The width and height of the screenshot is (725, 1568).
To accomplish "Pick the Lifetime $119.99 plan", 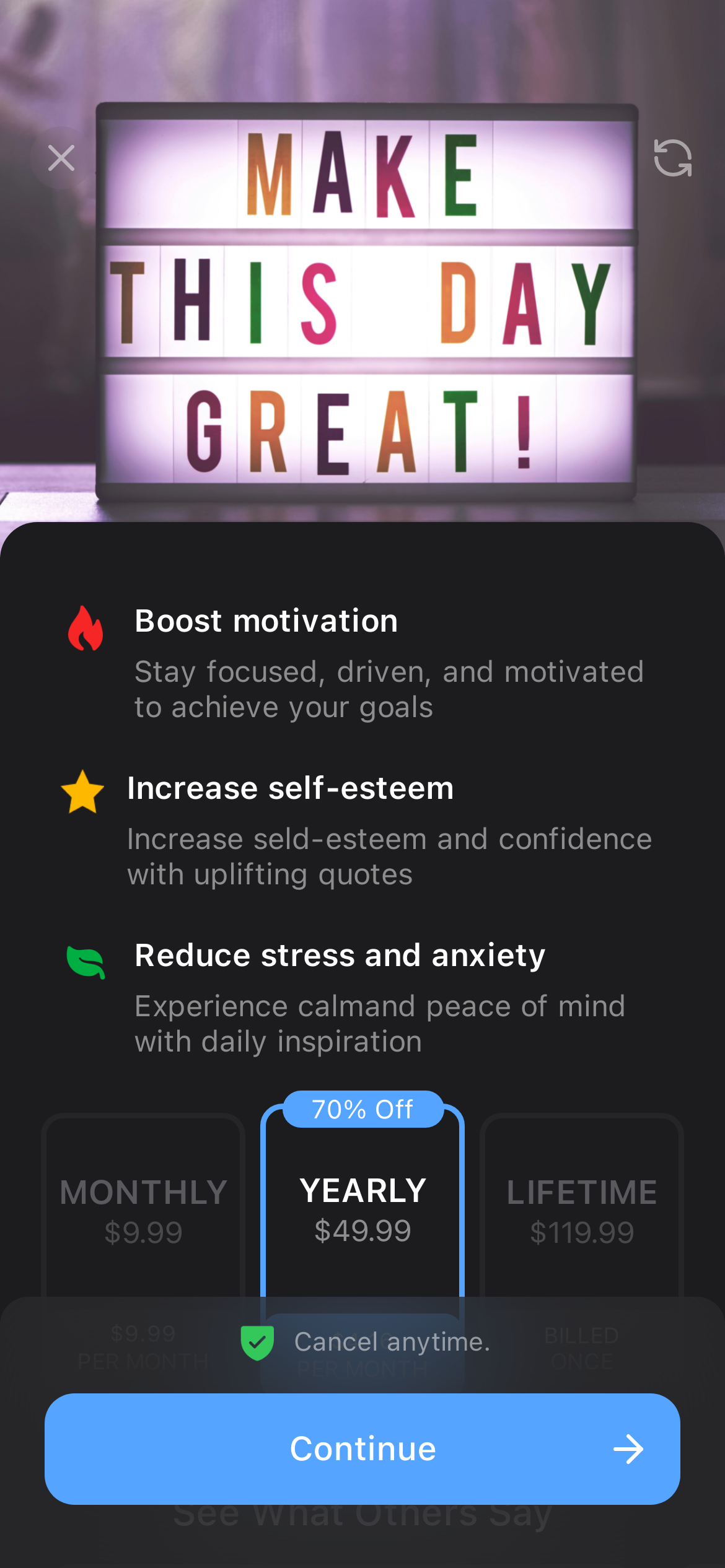I will (581, 1211).
